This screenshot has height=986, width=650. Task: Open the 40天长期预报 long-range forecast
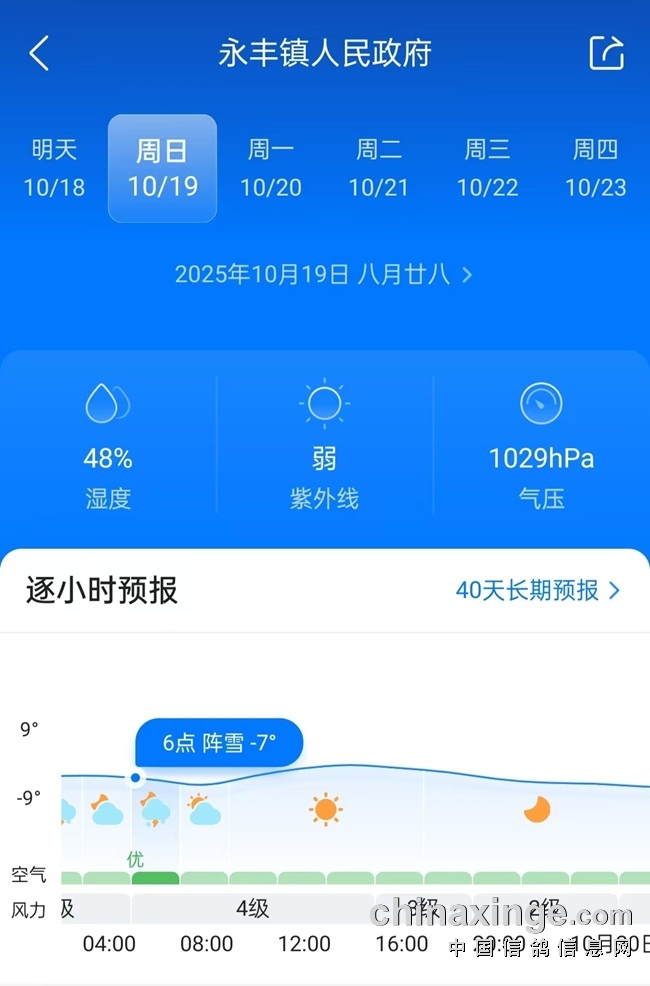pos(537,590)
